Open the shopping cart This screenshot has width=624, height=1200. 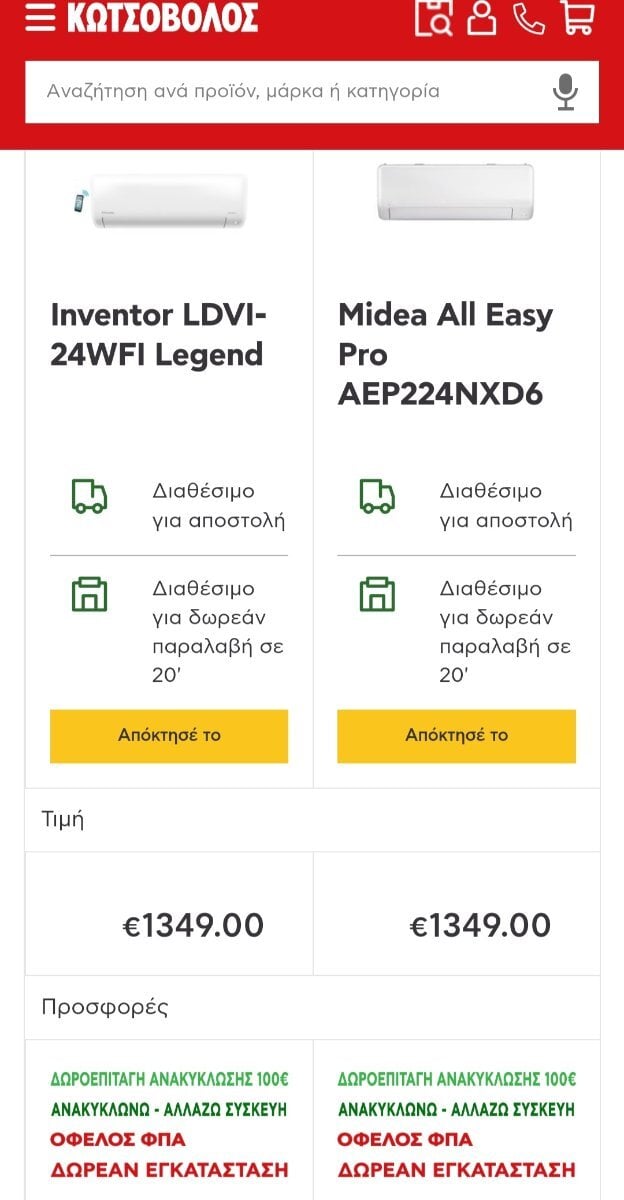tap(577, 18)
